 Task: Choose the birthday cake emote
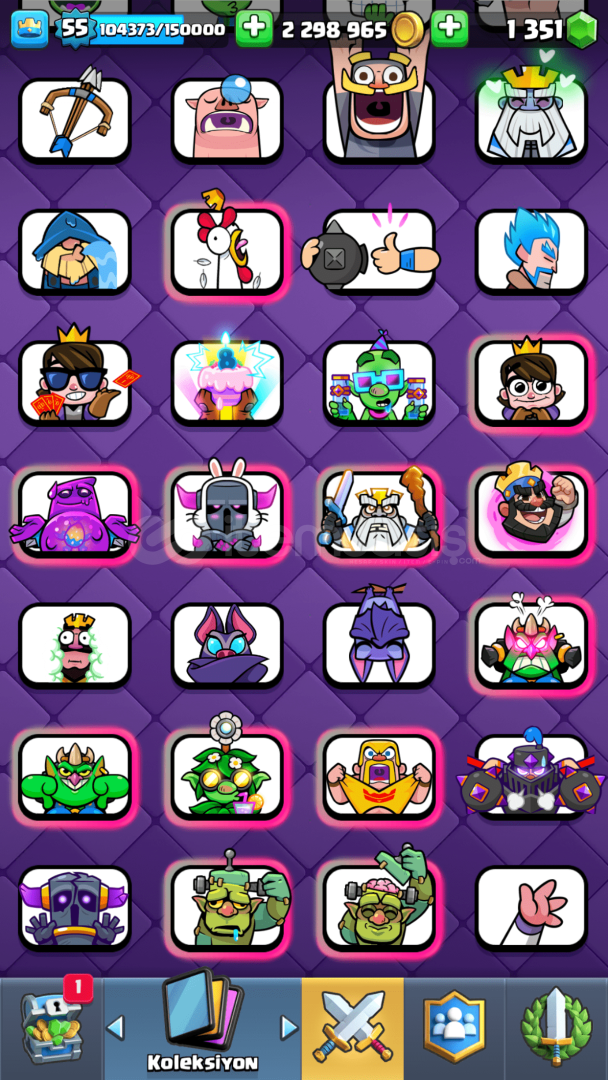tap(227, 382)
